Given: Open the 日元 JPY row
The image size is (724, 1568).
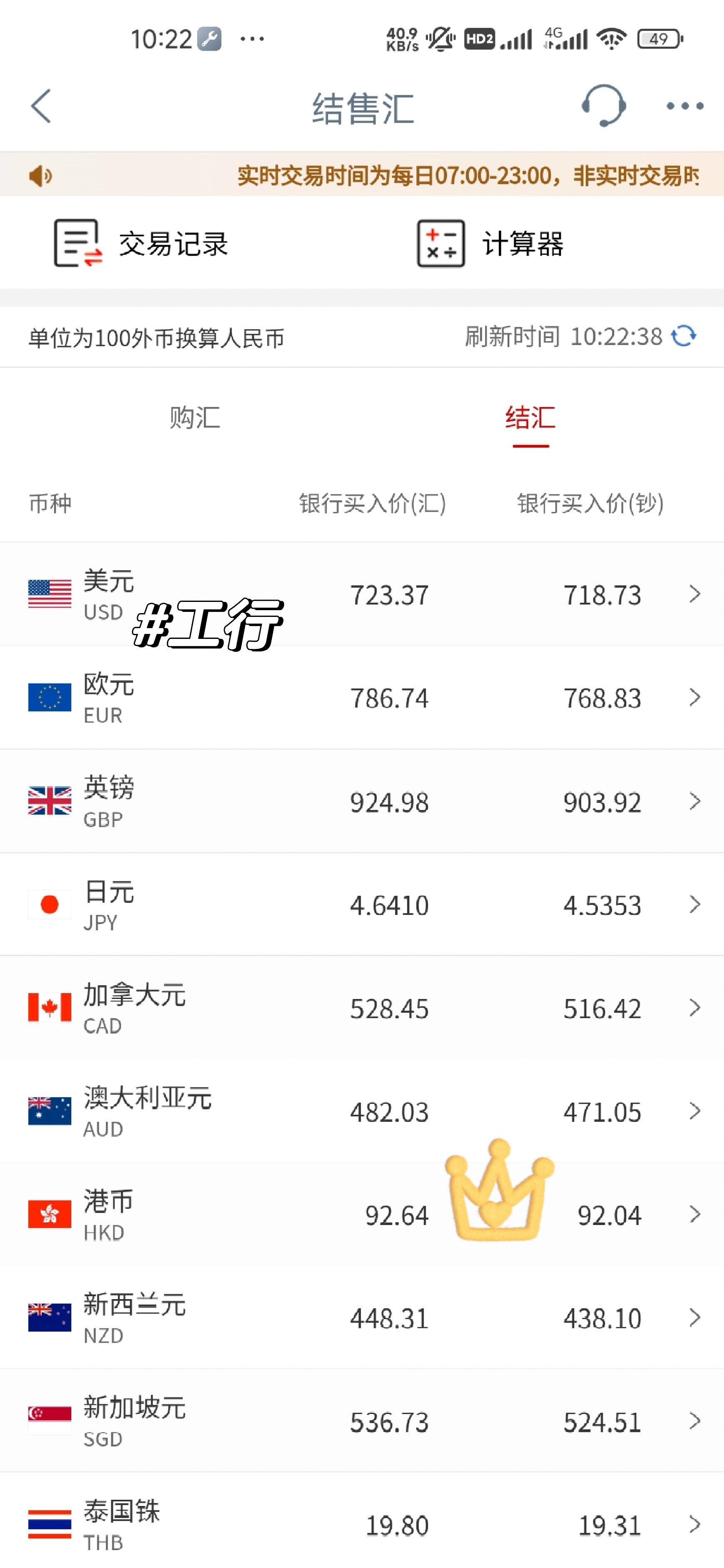Looking at the screenshot, I should 362,905.
